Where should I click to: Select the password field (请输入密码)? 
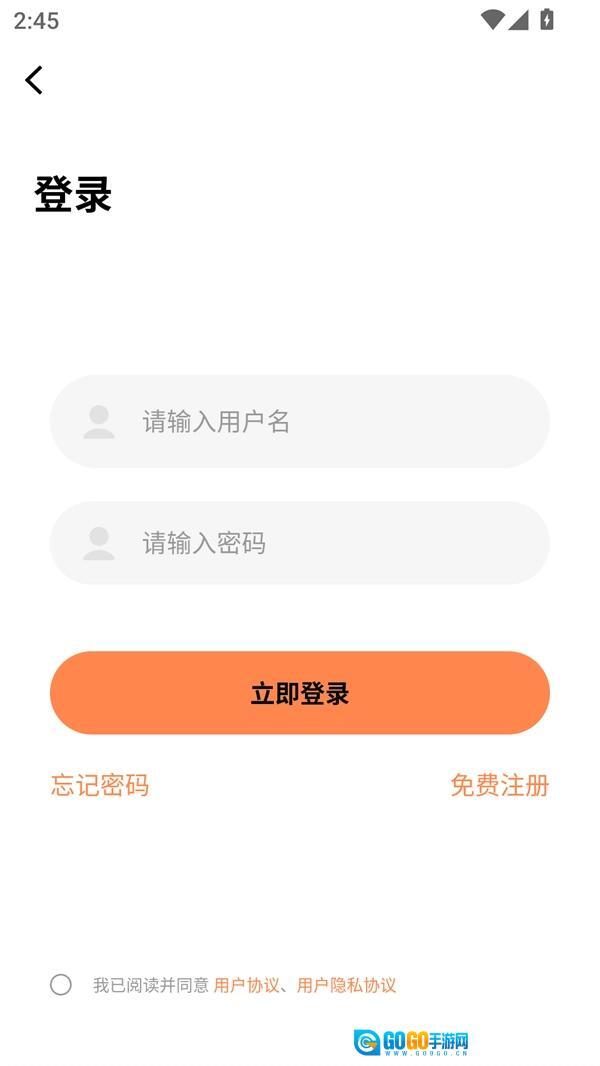click(x=300, y=543)
